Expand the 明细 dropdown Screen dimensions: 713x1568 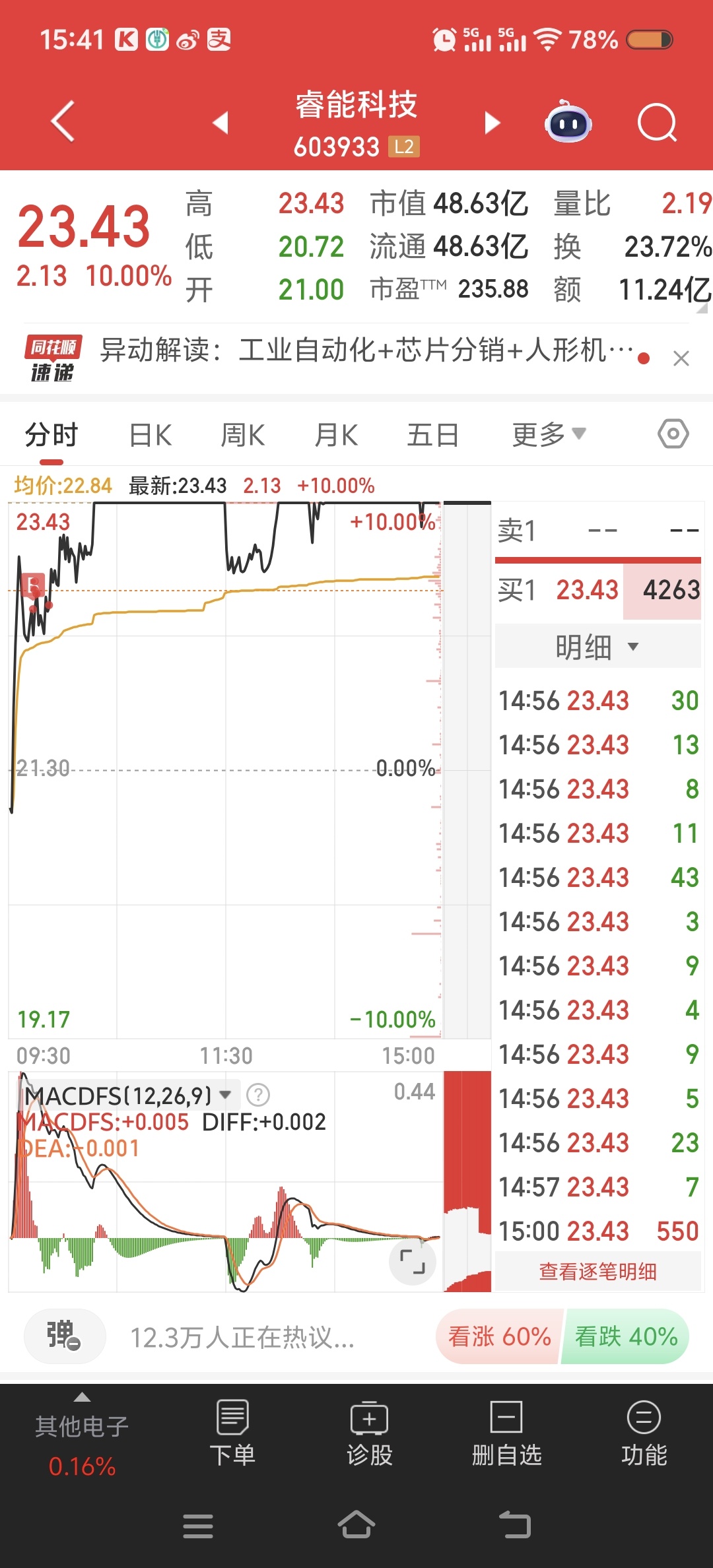pyautogui.click(x=597, y=647)
